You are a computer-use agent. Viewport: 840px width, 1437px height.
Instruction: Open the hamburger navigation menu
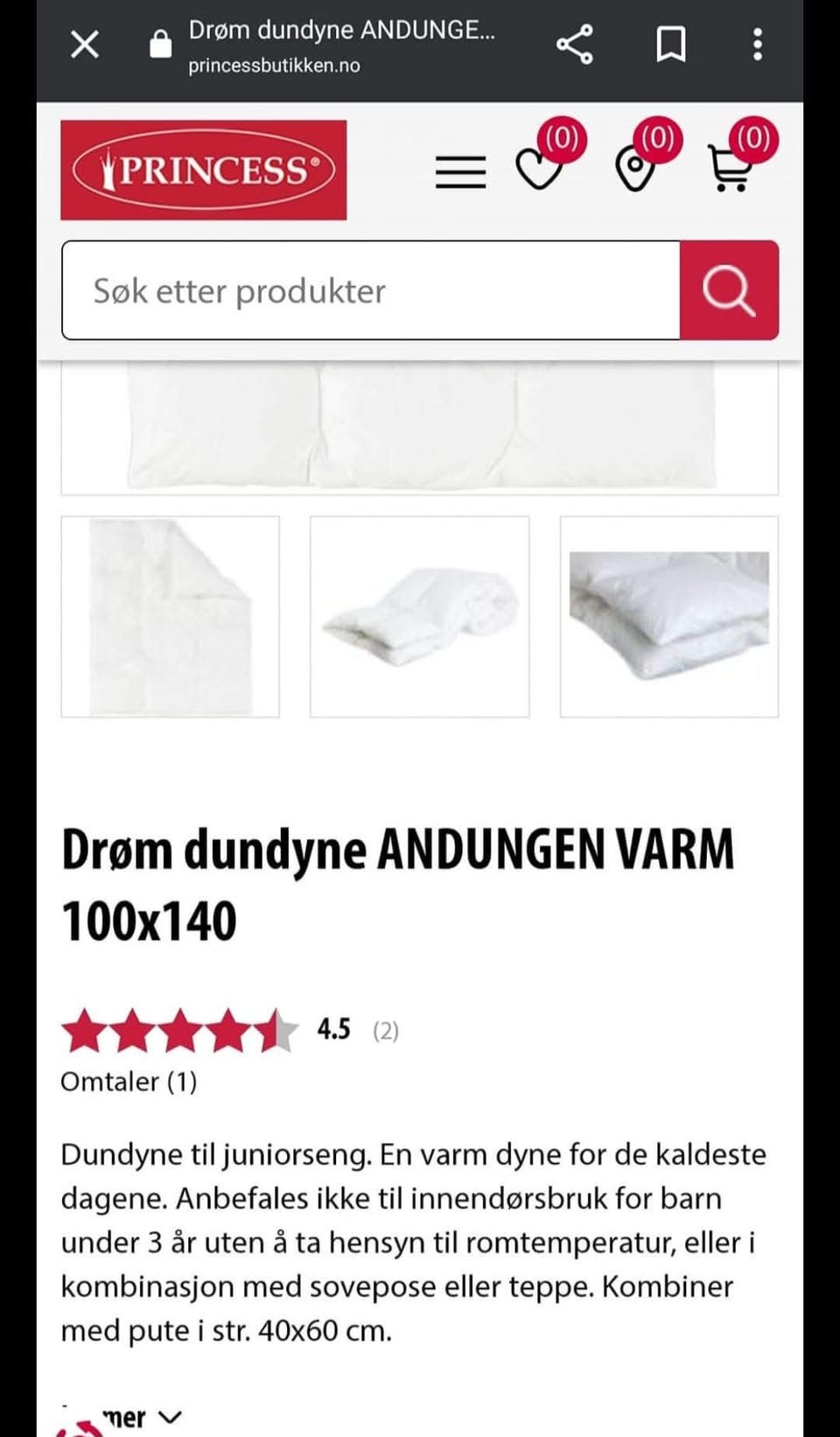460,172
